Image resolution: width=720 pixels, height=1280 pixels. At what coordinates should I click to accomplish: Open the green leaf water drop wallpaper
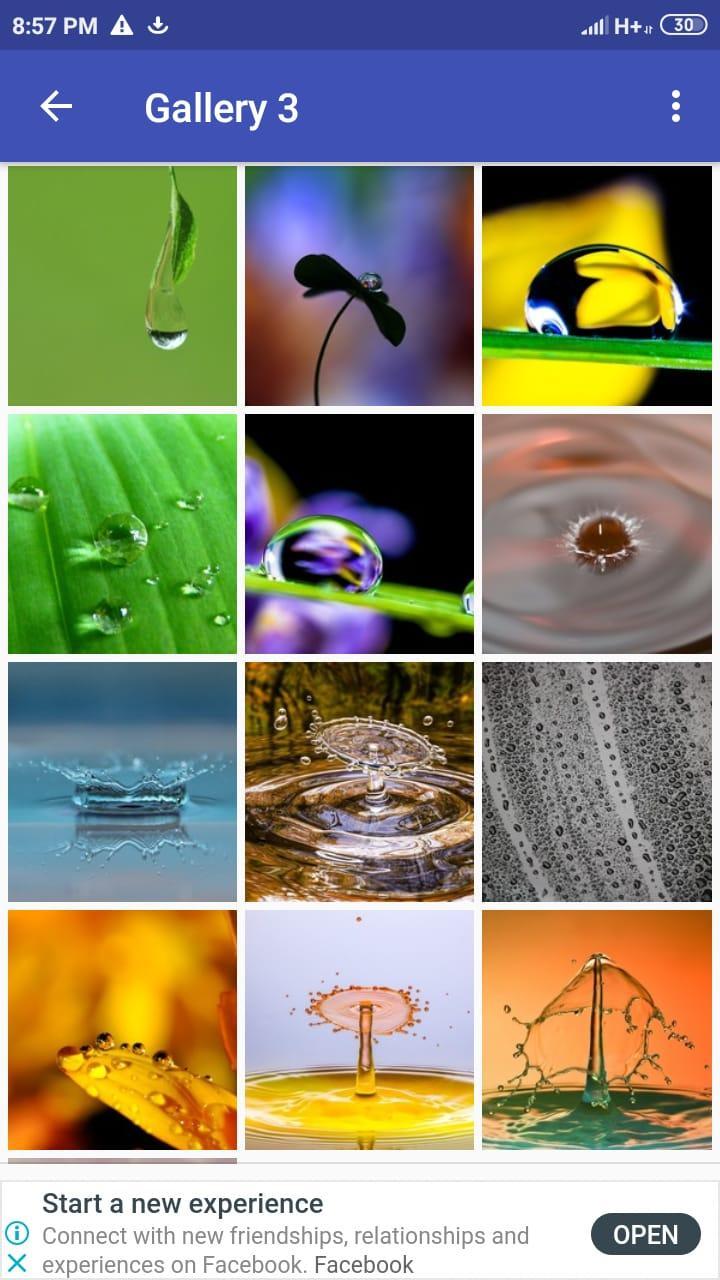tap(122, 285)
